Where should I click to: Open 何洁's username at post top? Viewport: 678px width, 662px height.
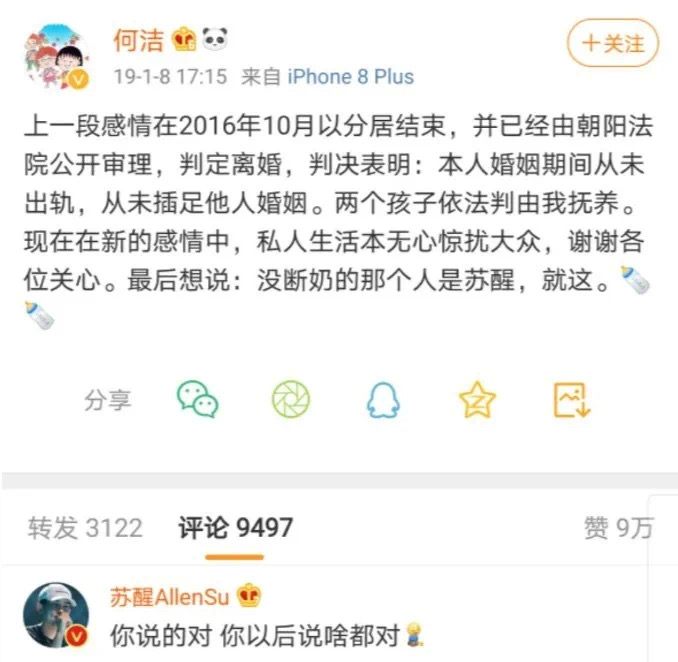click(137, 40)
